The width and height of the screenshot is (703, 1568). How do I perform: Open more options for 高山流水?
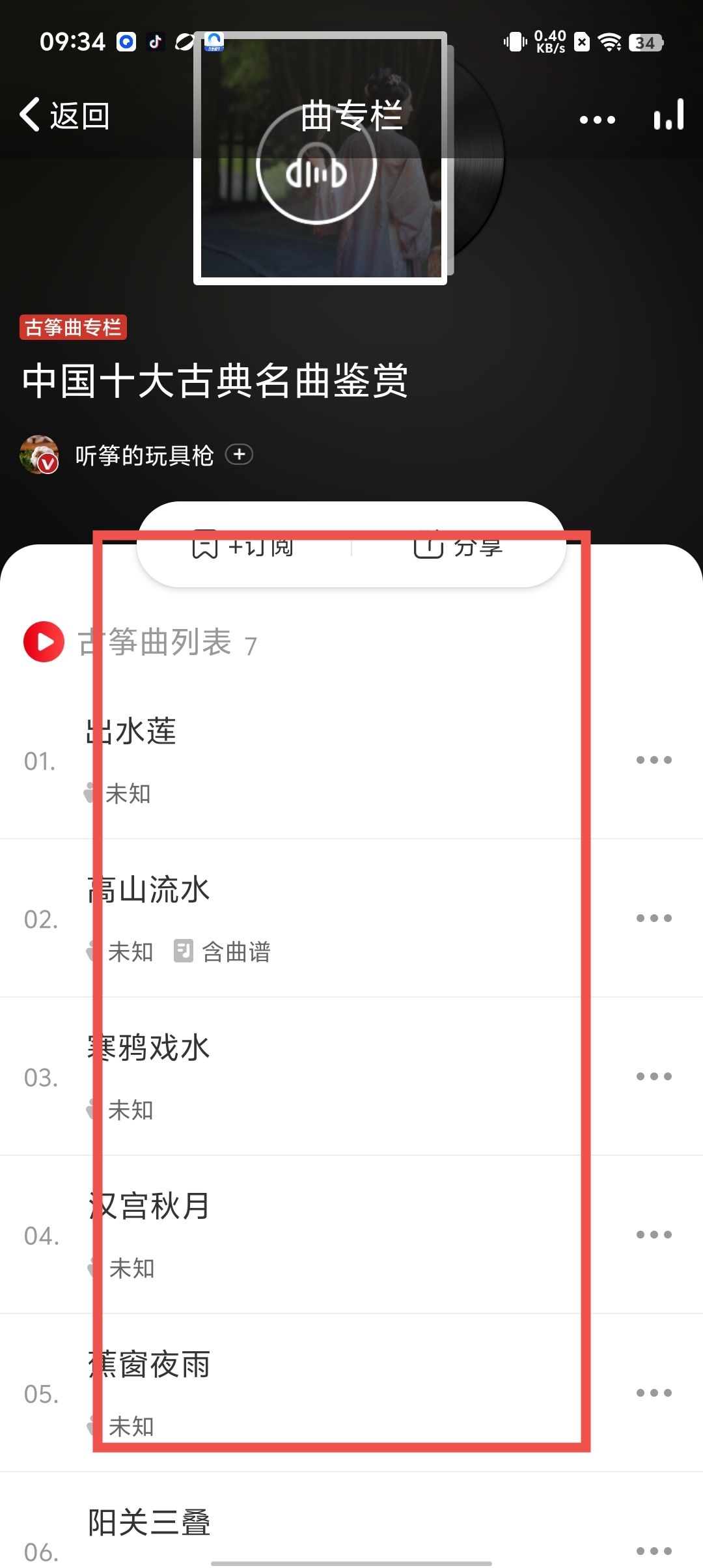click(x=654, y=918)
